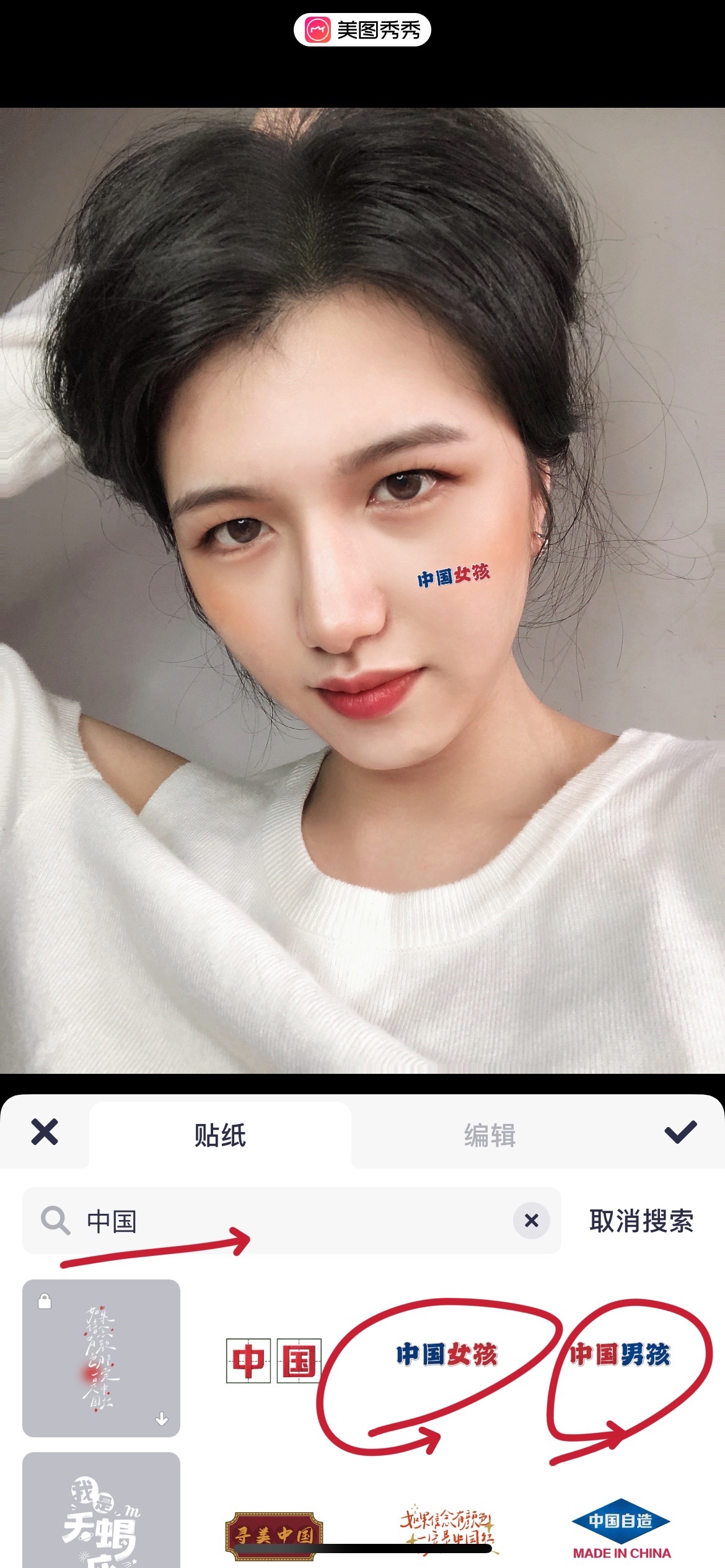
Task: Clear the search text
Action: [x=531, y=1221]
